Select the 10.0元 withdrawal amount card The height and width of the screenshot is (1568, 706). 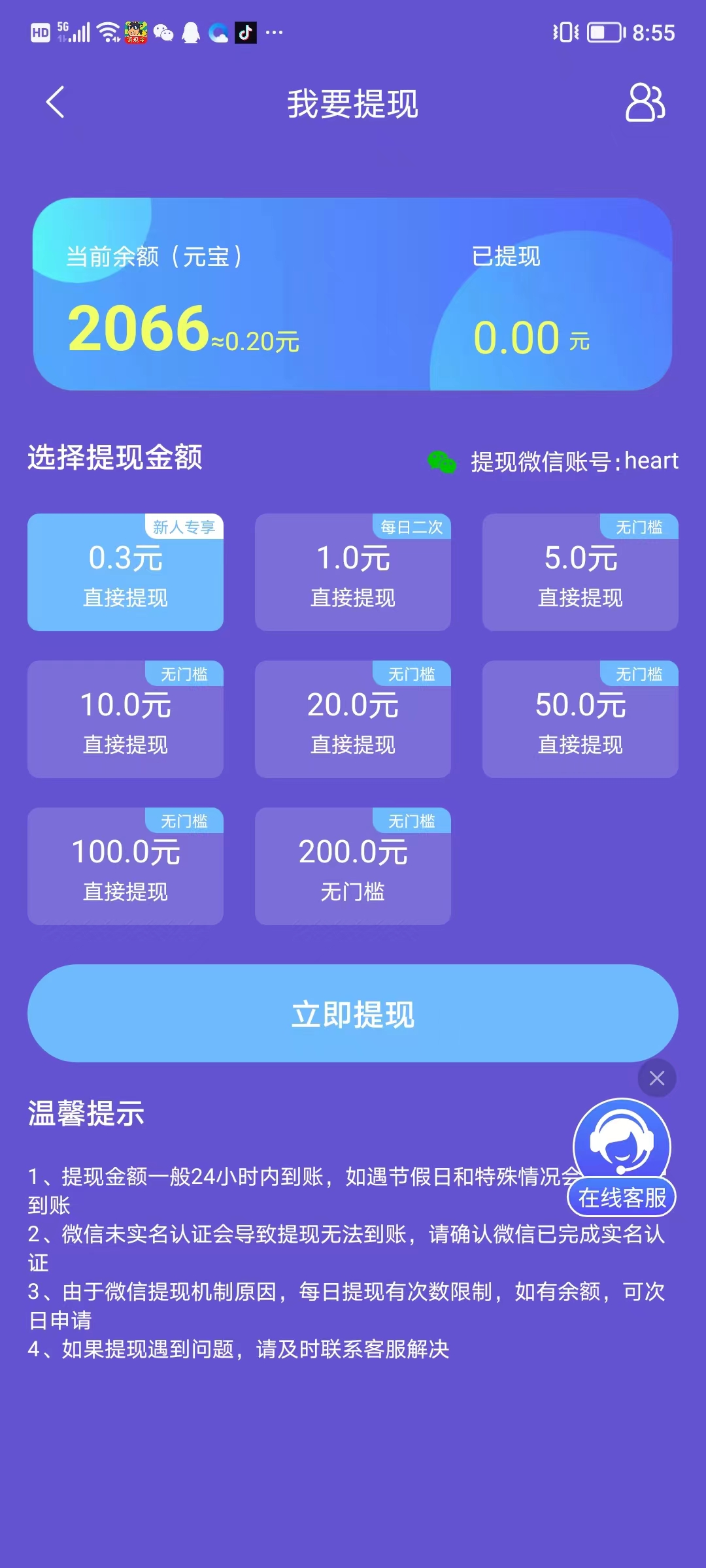tap(125, 720)
